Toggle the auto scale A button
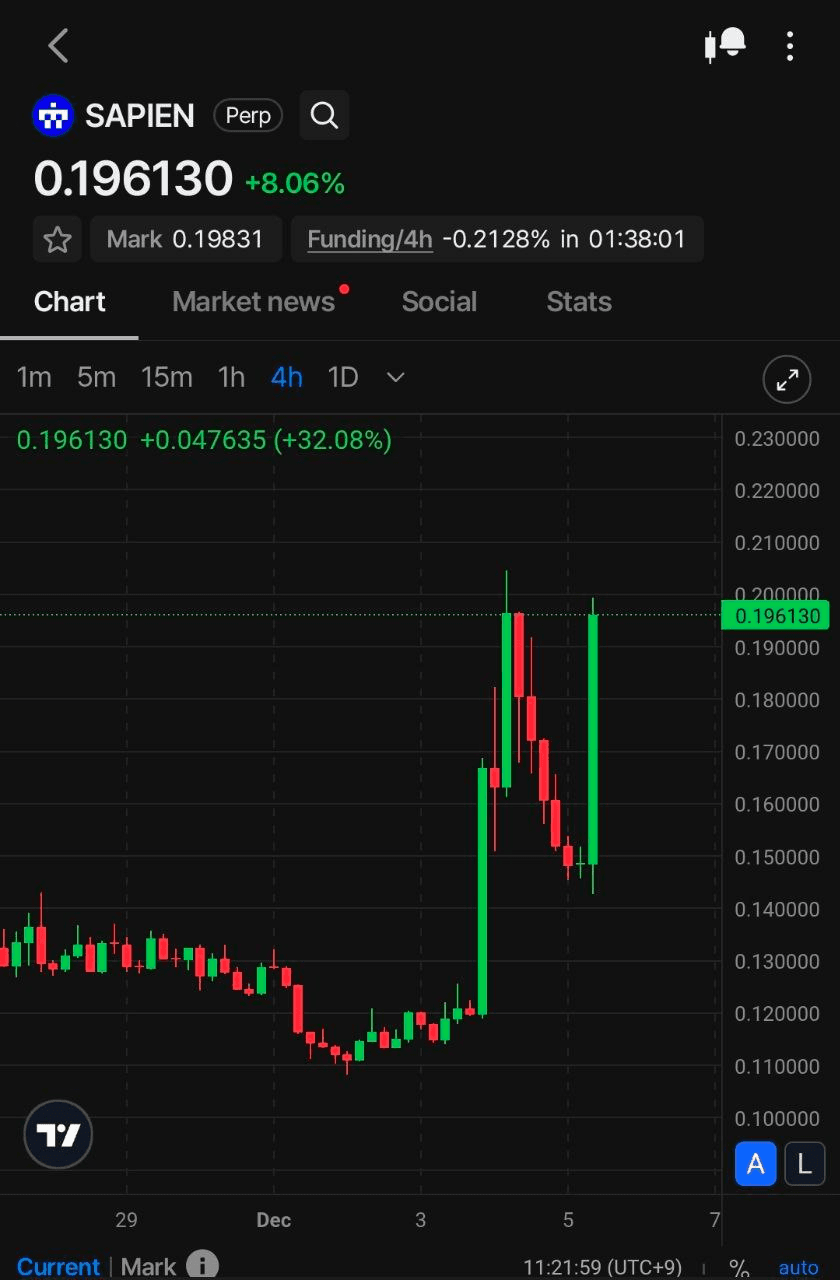 (x=756, y=1164)
